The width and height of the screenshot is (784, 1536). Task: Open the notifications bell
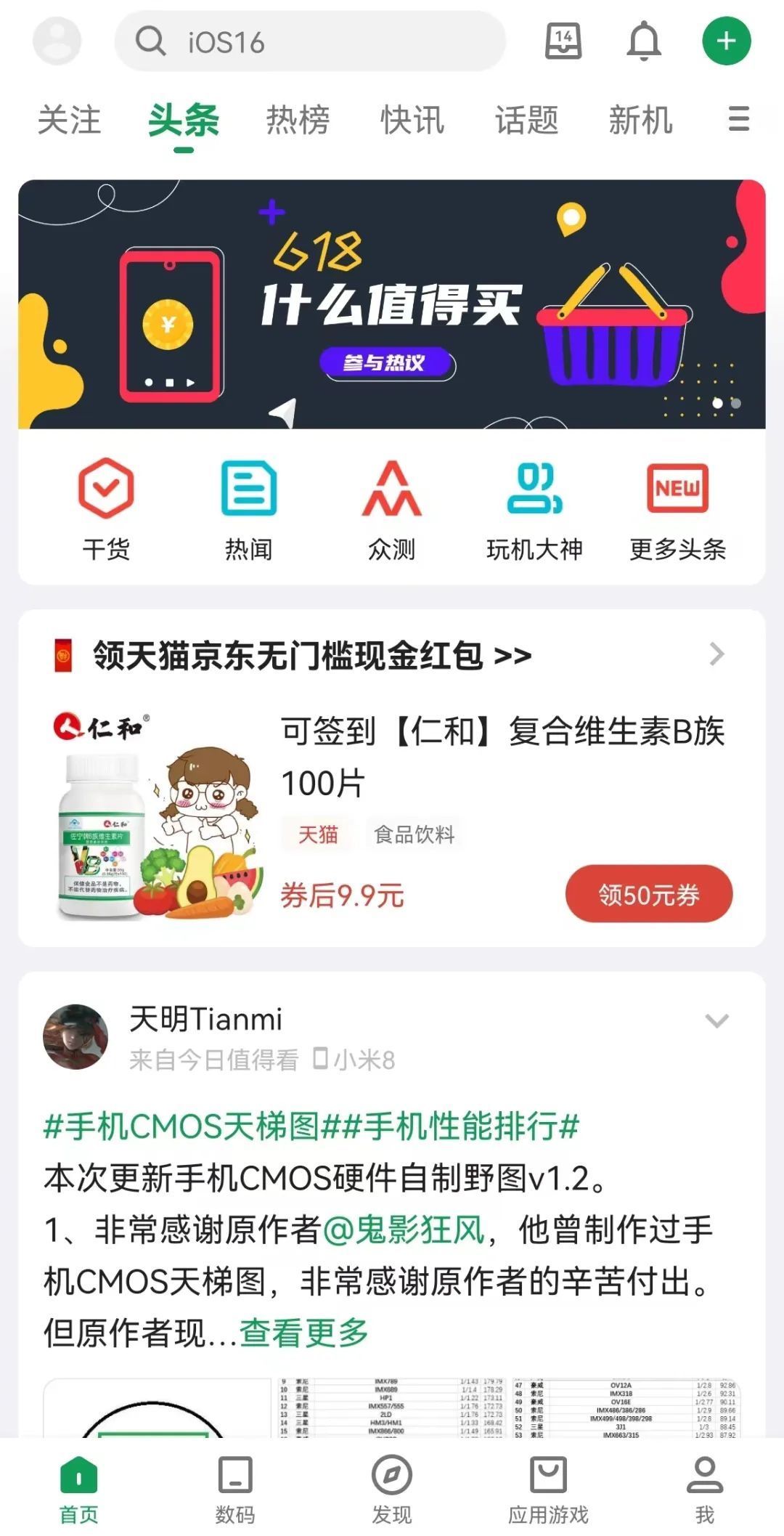tap(644, 41)
